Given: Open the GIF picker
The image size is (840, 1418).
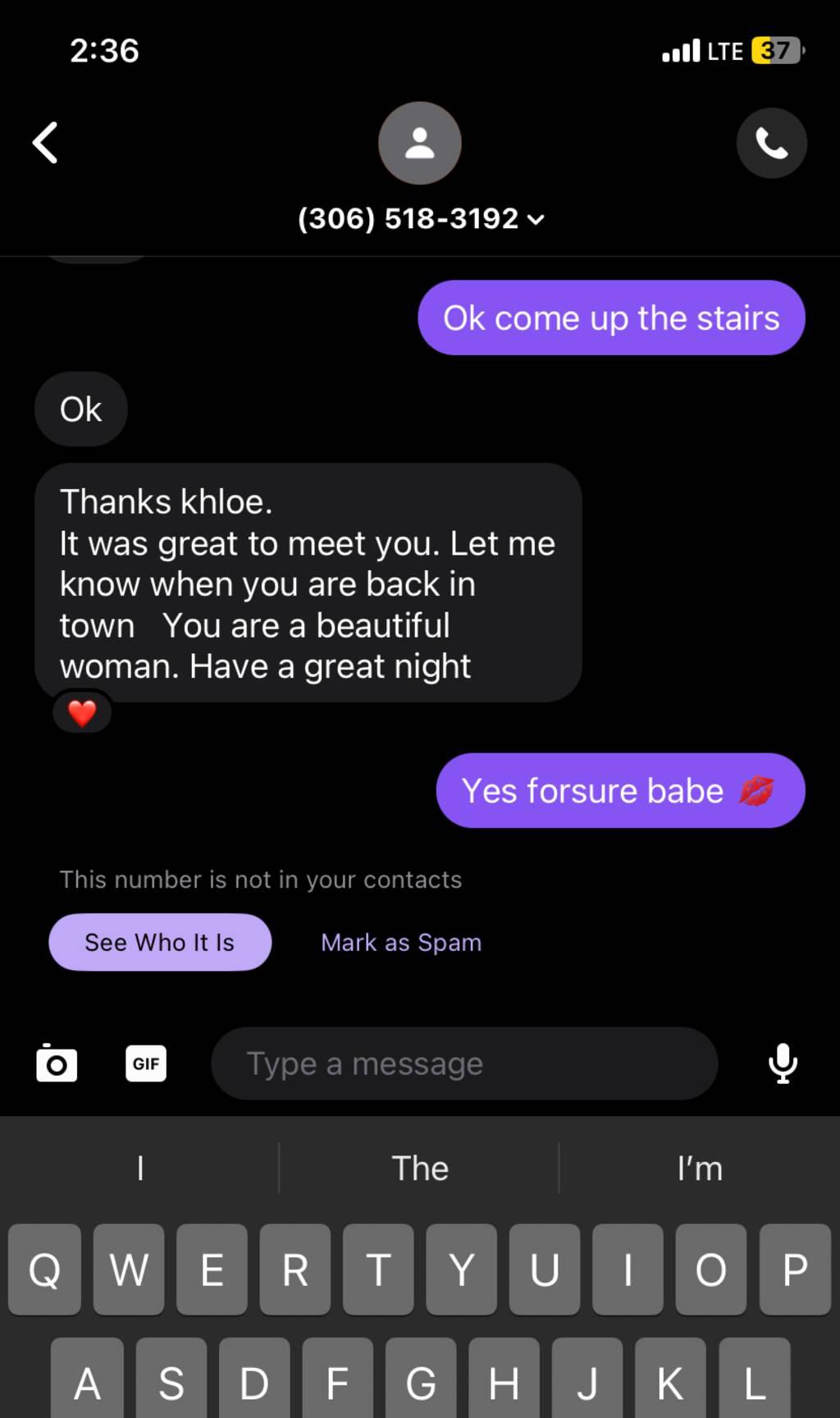Looking at the screenshot, I should (x=146, y=1063).
